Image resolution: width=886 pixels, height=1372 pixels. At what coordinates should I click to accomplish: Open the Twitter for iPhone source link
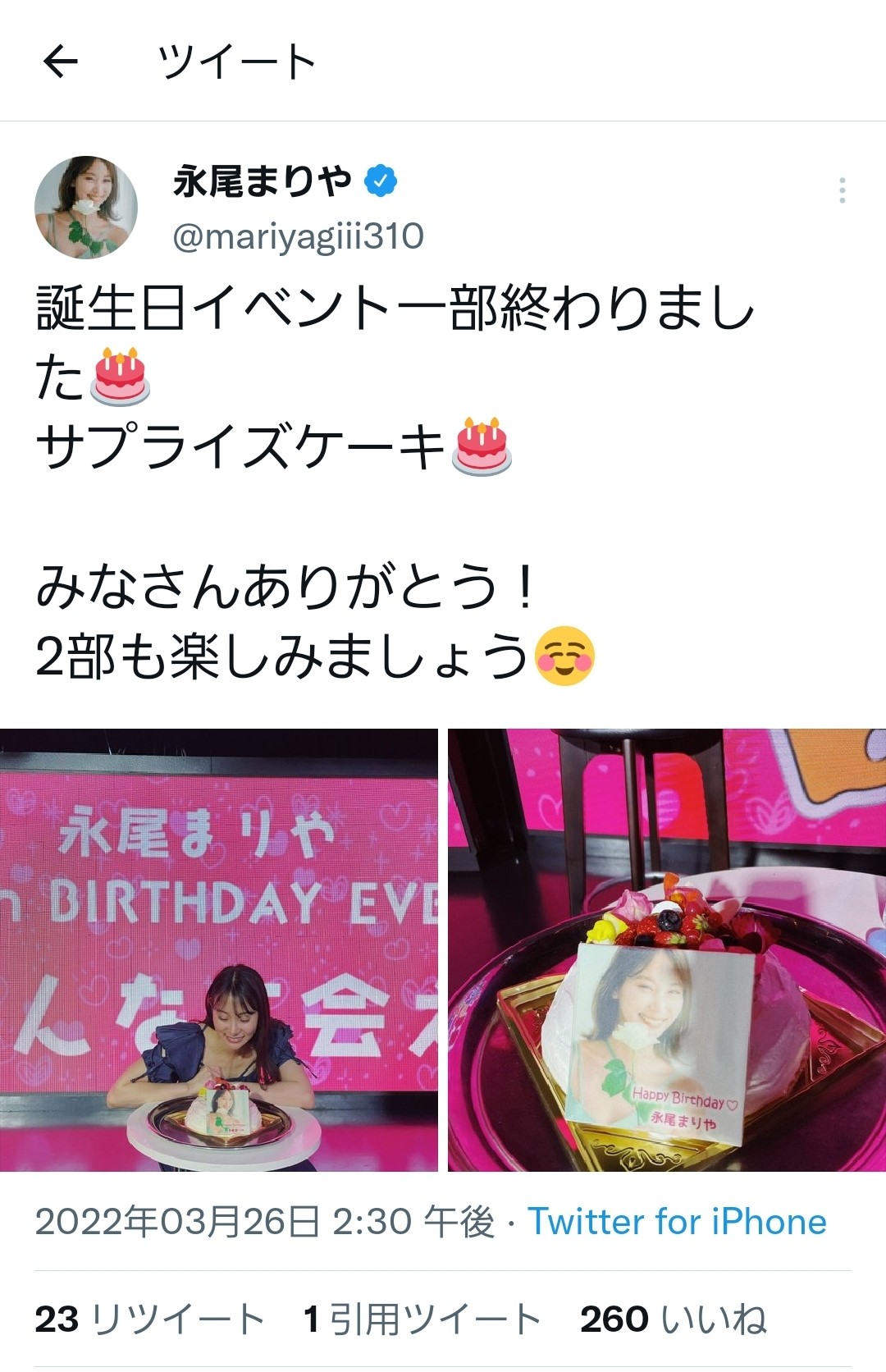click(677, 1221)
